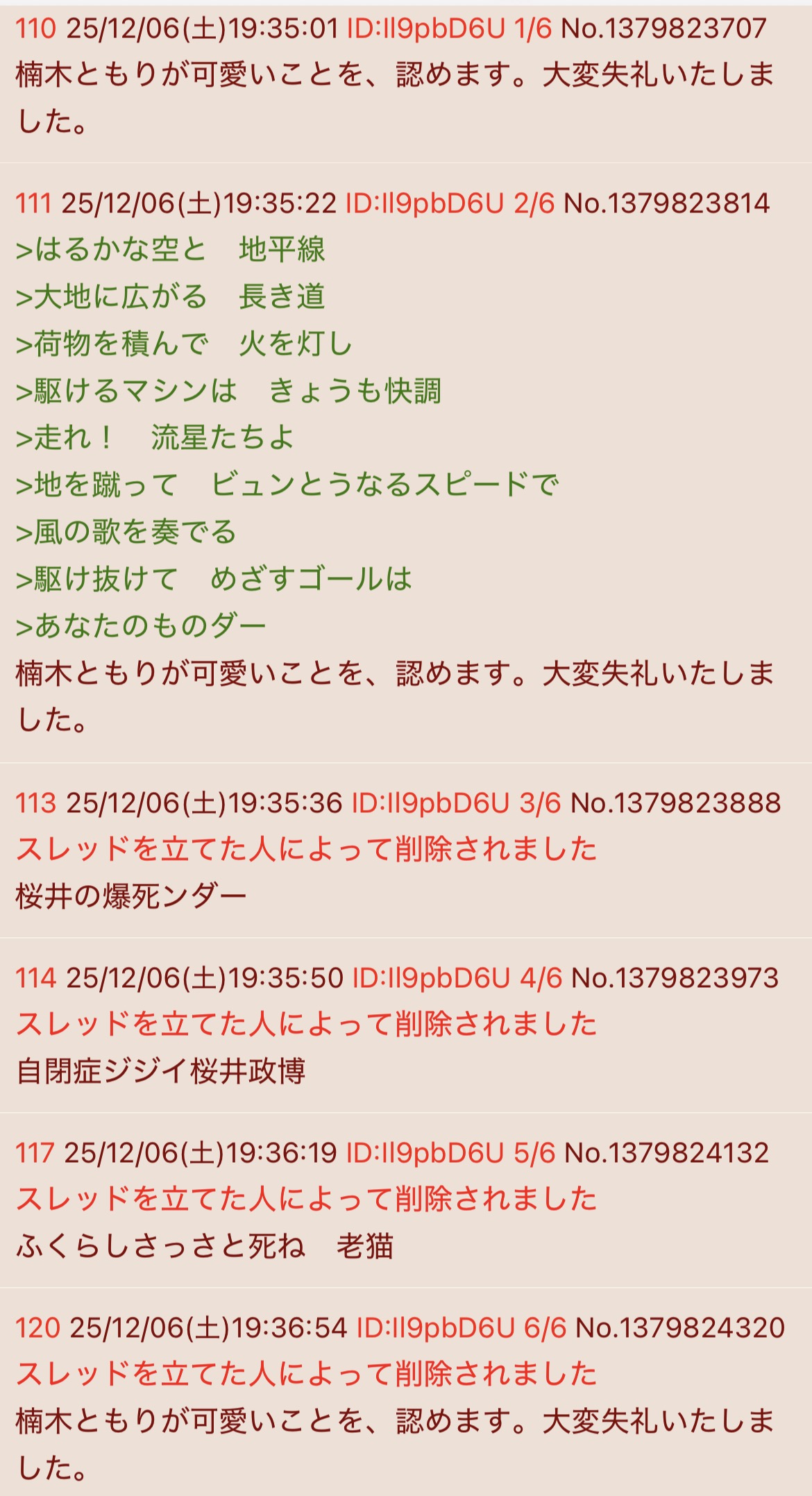
Task: Open post menu for No.1379823707
Action: tap(663, 28)
